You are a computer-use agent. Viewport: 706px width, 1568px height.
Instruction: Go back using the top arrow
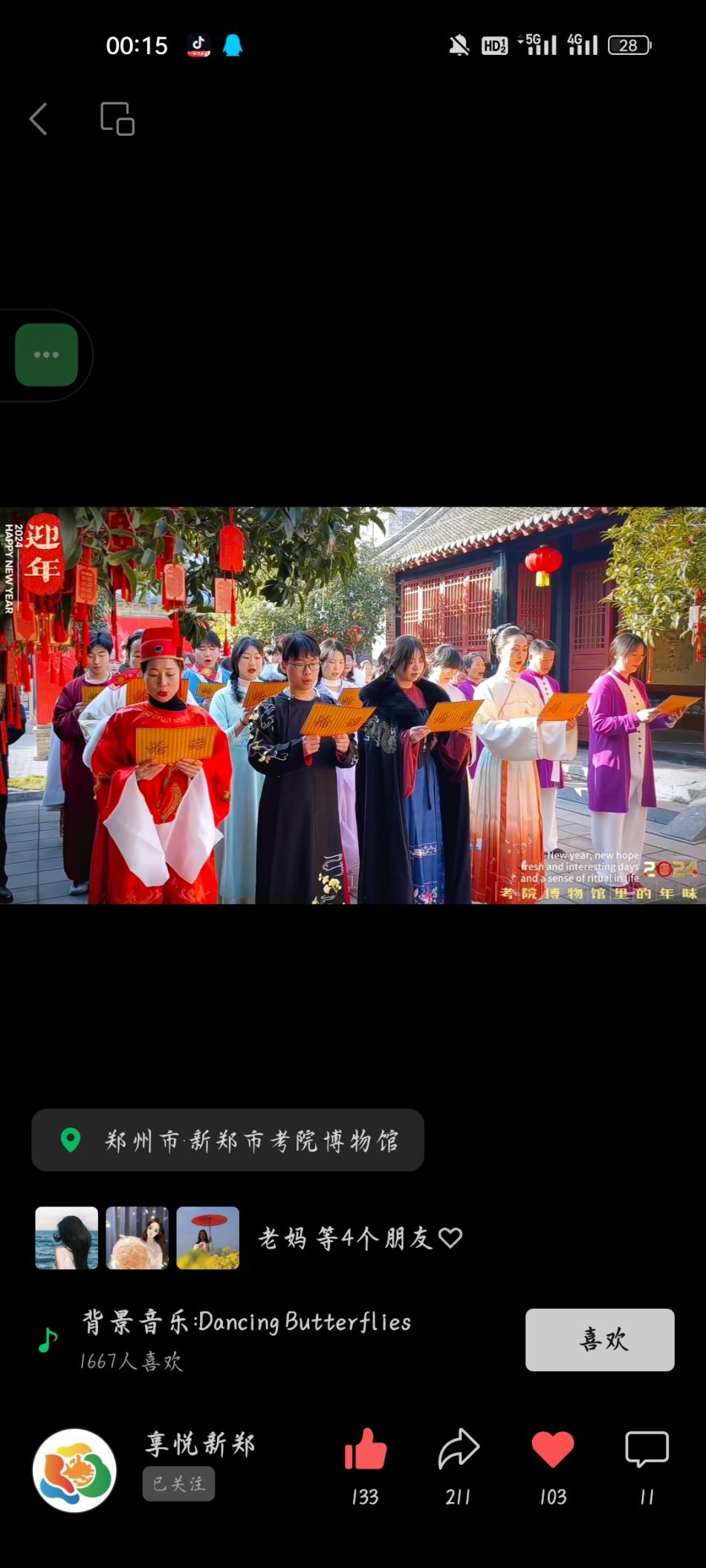pyautogui.click(x=39, y=119)
